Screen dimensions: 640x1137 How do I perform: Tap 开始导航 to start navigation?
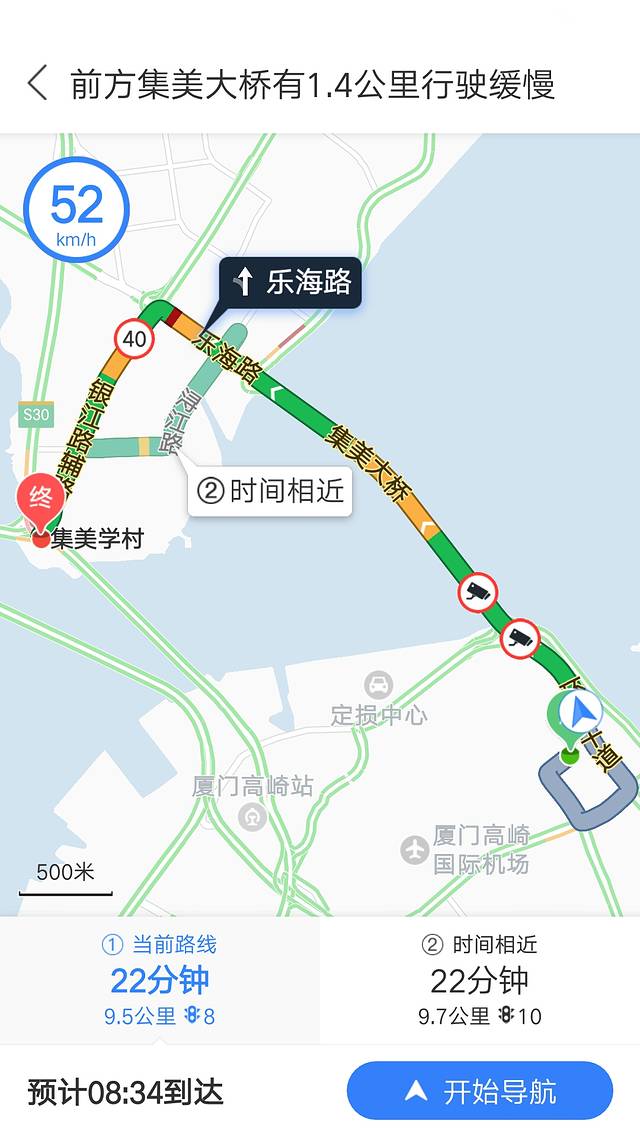coord(480,1091)
